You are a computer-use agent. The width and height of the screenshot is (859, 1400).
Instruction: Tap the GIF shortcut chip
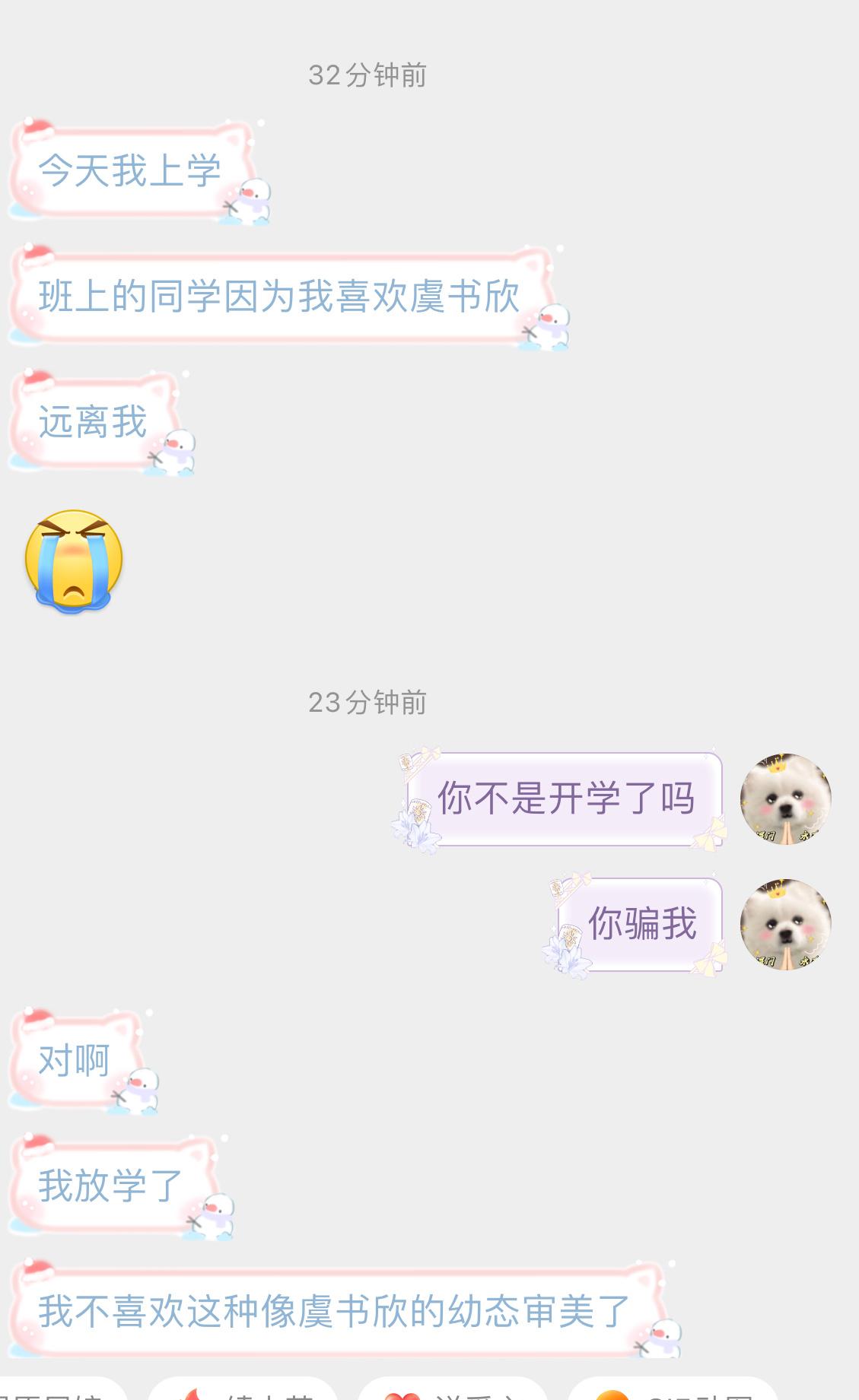point(673,1390)
